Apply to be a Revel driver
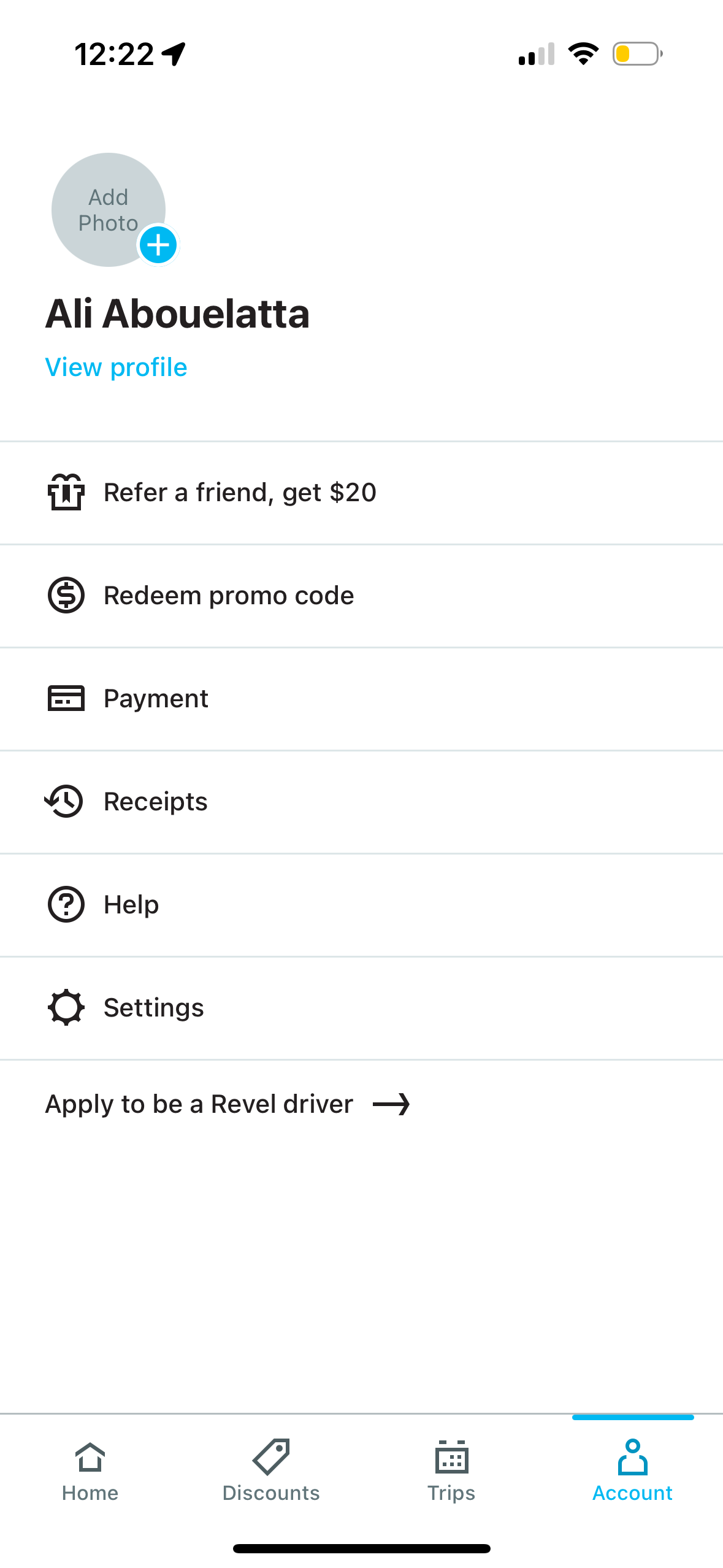Image resolution: width=723 pixels, height=1568 pixels. click(x=199, y=1104)
